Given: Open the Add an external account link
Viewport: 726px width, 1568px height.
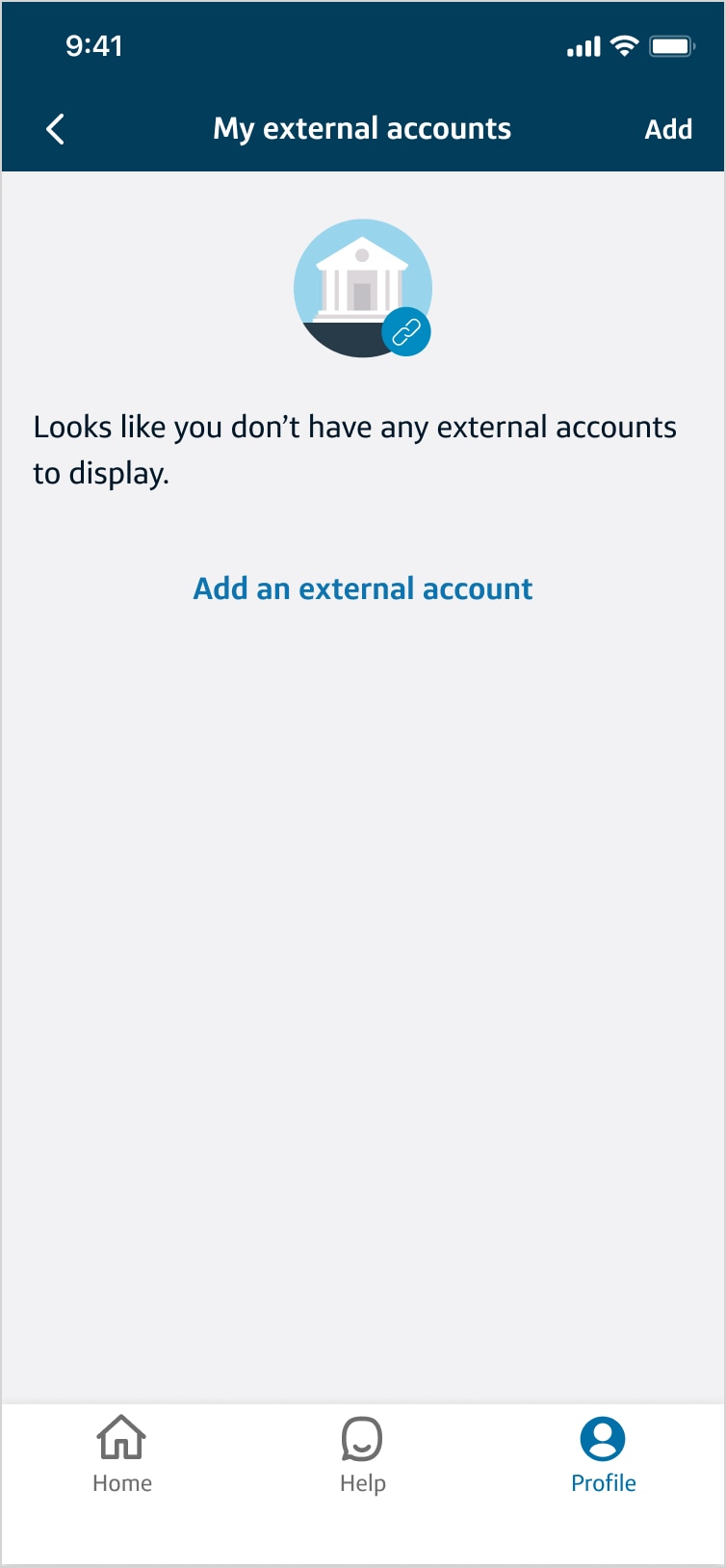Looking at the screenshot, I should 362,588.
